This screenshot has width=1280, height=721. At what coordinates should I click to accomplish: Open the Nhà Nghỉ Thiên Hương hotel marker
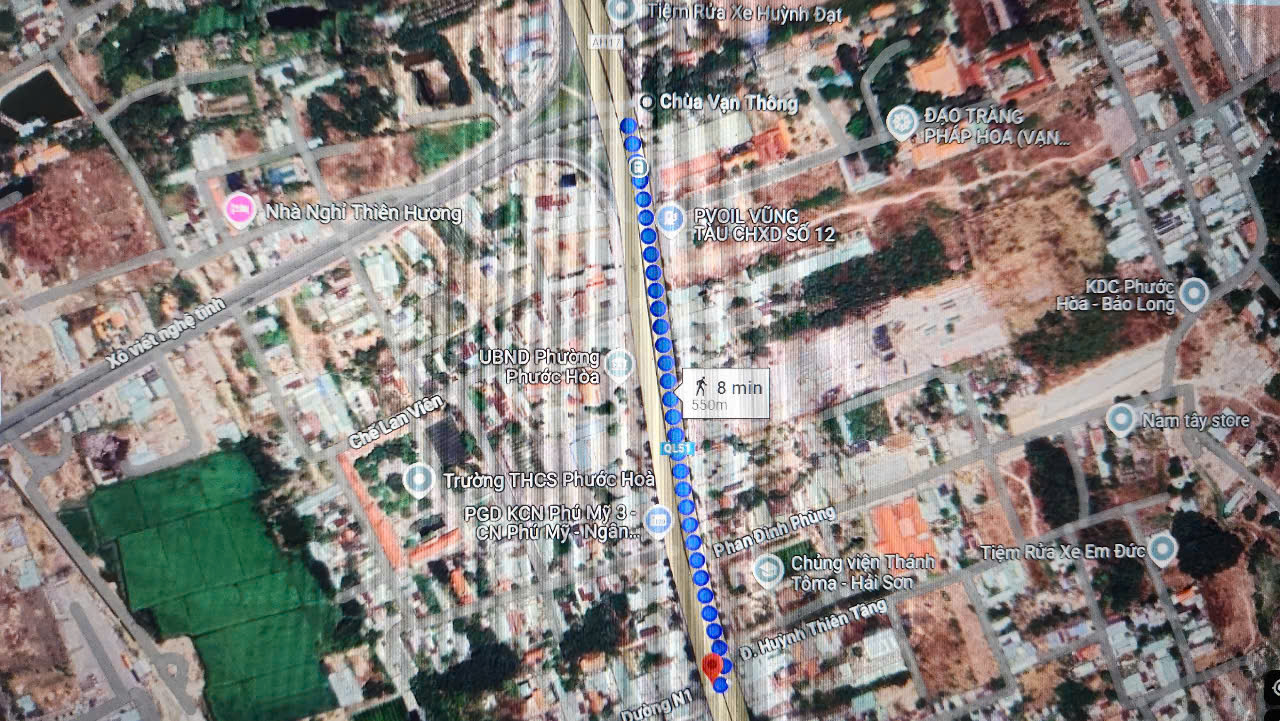238,211
